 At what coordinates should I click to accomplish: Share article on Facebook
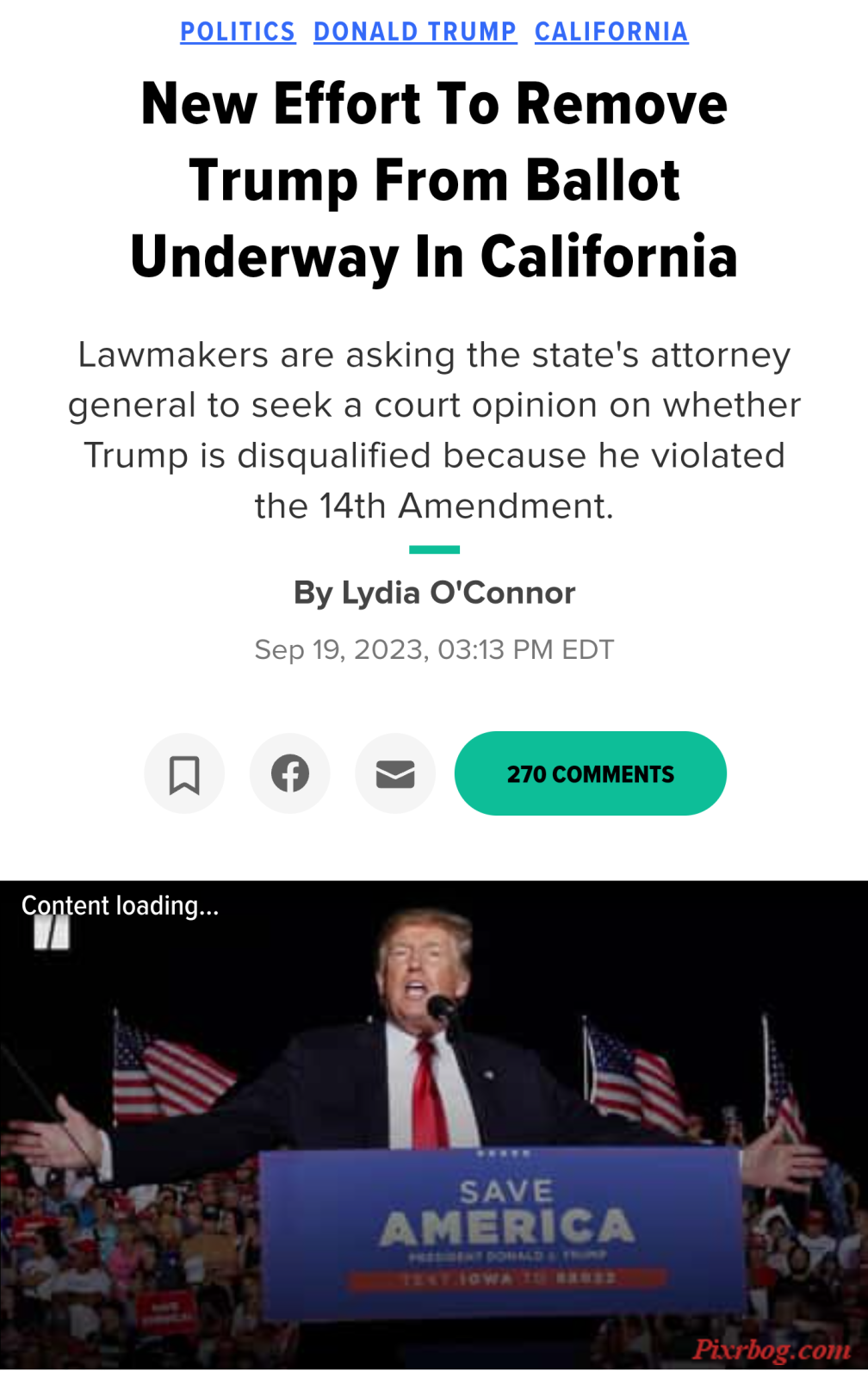click(290, 773)
